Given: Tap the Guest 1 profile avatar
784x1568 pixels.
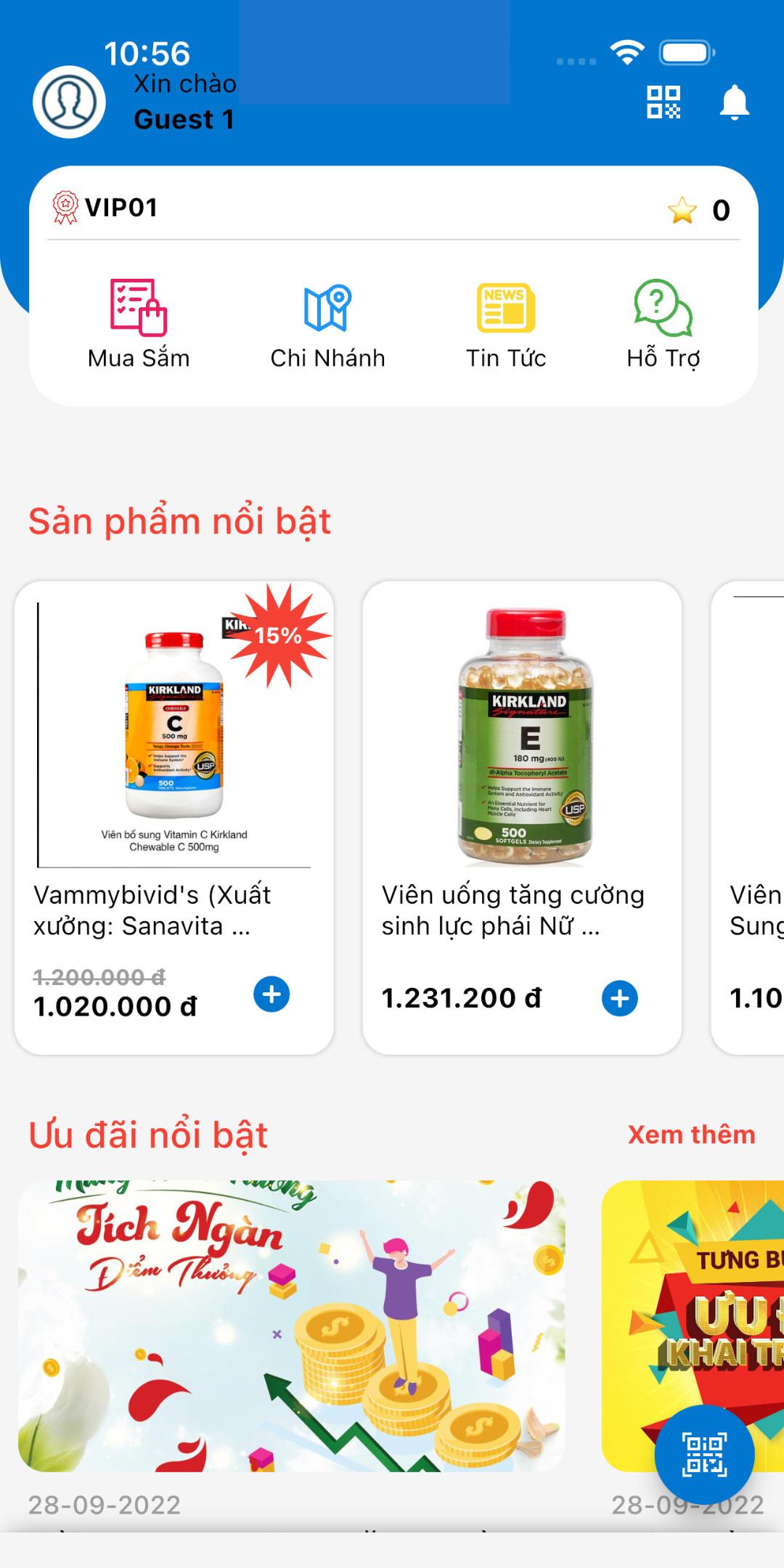Looking at the screenshot, I should [70, 102].
